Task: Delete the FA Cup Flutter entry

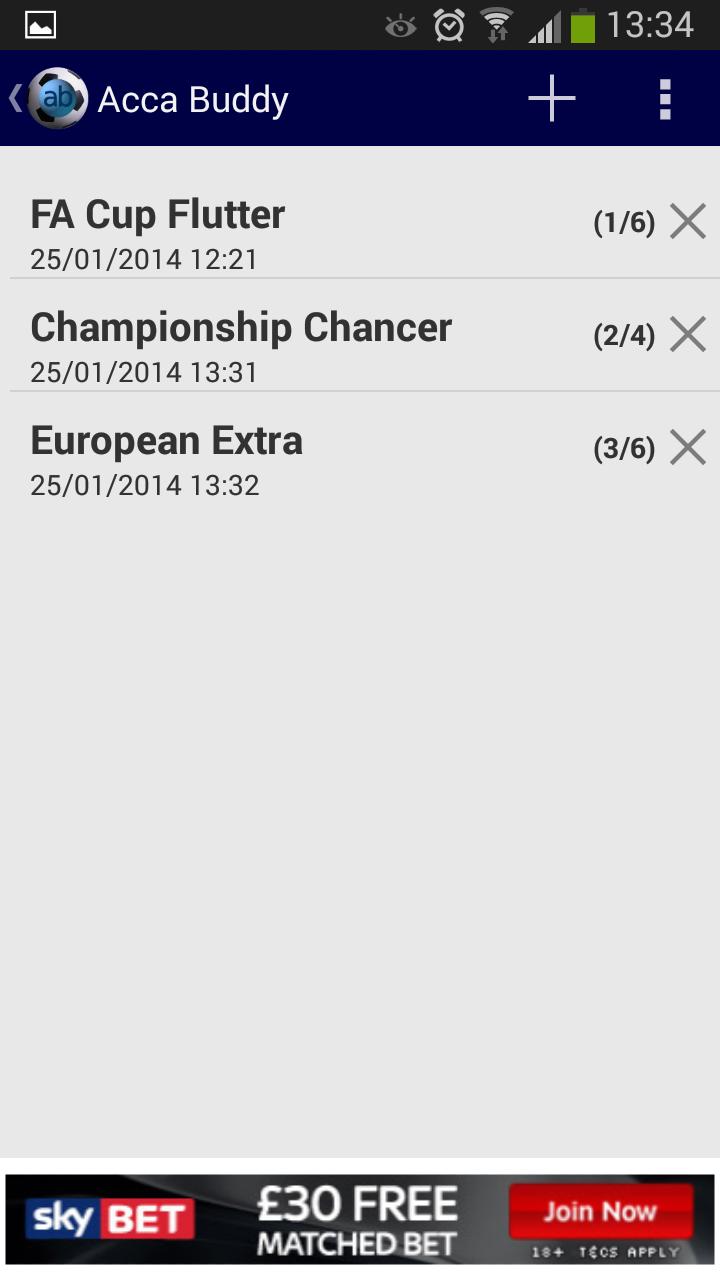Action: 688,222
